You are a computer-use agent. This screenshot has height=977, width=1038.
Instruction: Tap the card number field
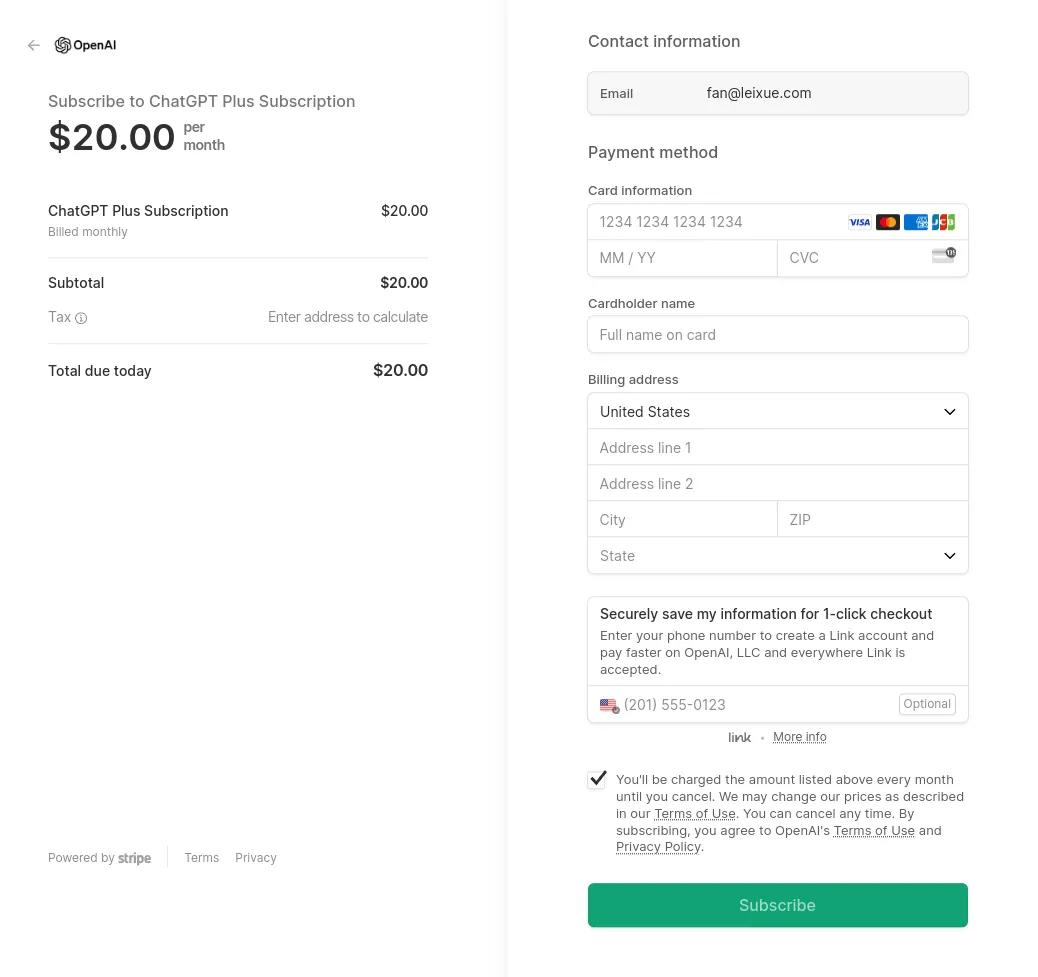pyautogui.click(x=715, y=222)
